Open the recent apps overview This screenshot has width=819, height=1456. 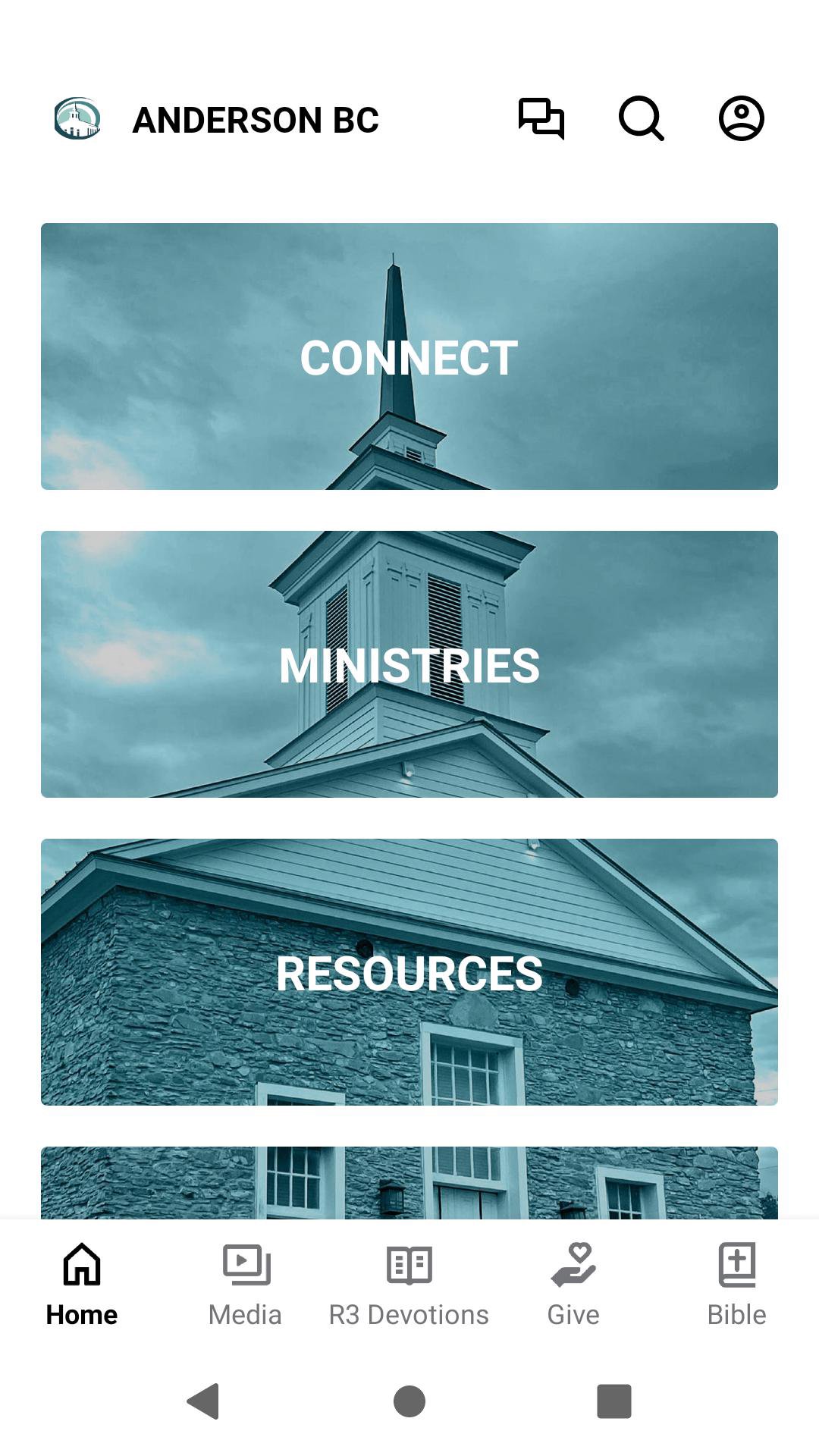point(614,1401)
